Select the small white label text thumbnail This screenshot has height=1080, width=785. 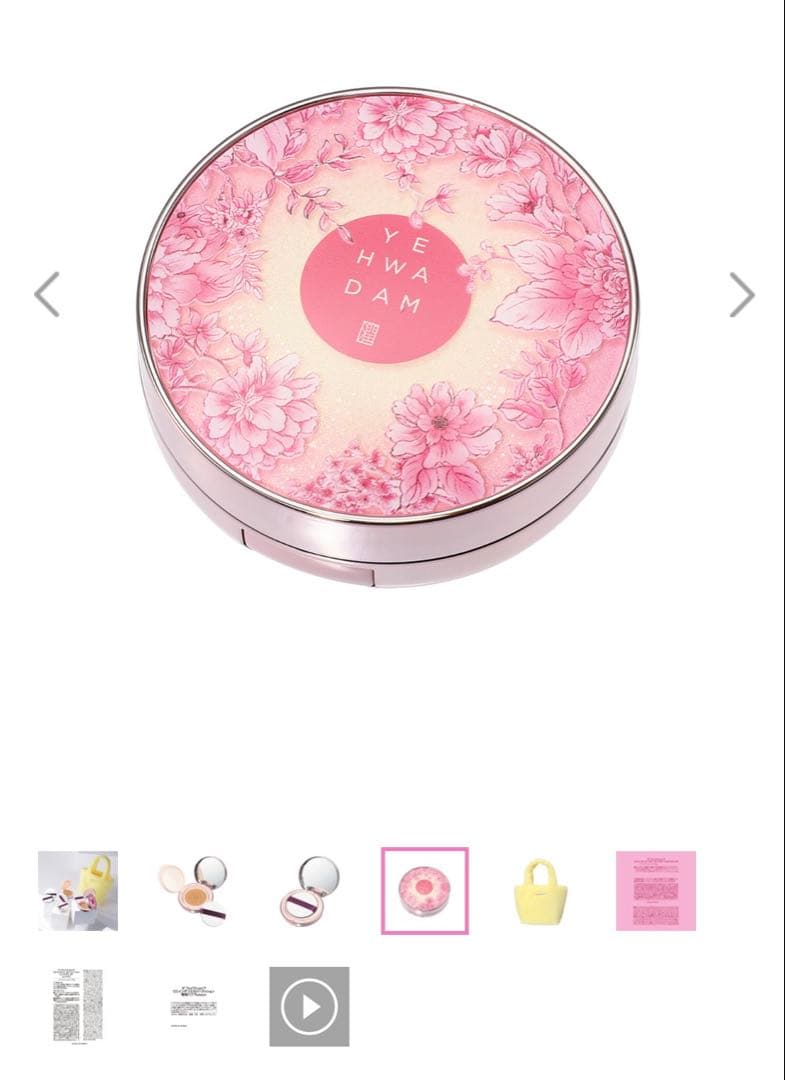pos(193,1006)
